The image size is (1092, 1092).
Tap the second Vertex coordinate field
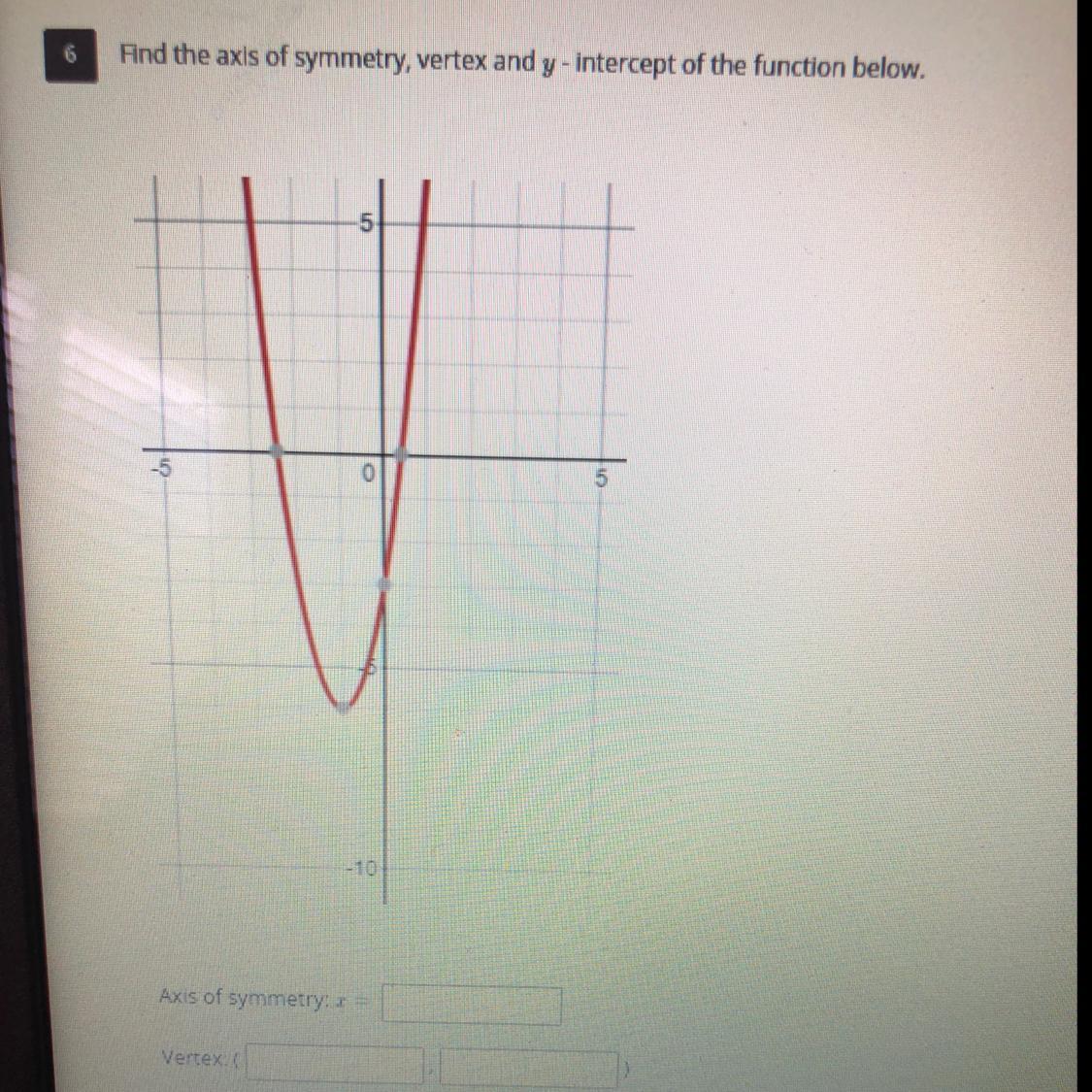pyautogui.click(x=529, y=1070)
